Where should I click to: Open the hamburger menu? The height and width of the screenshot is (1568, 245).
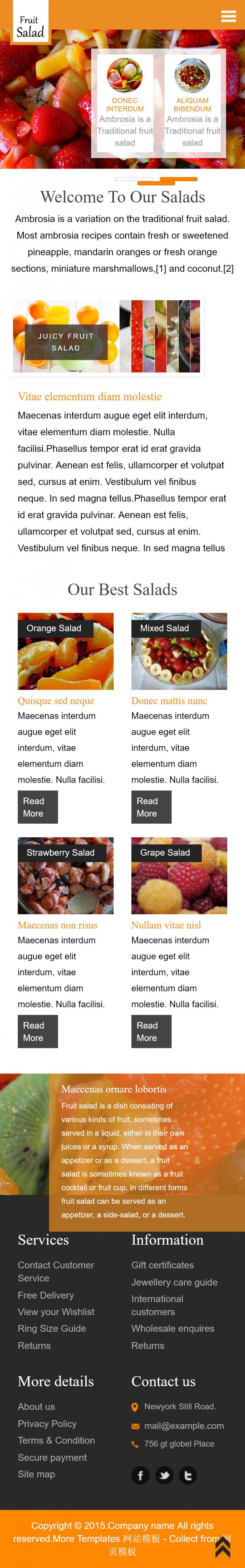pos(228,17)
